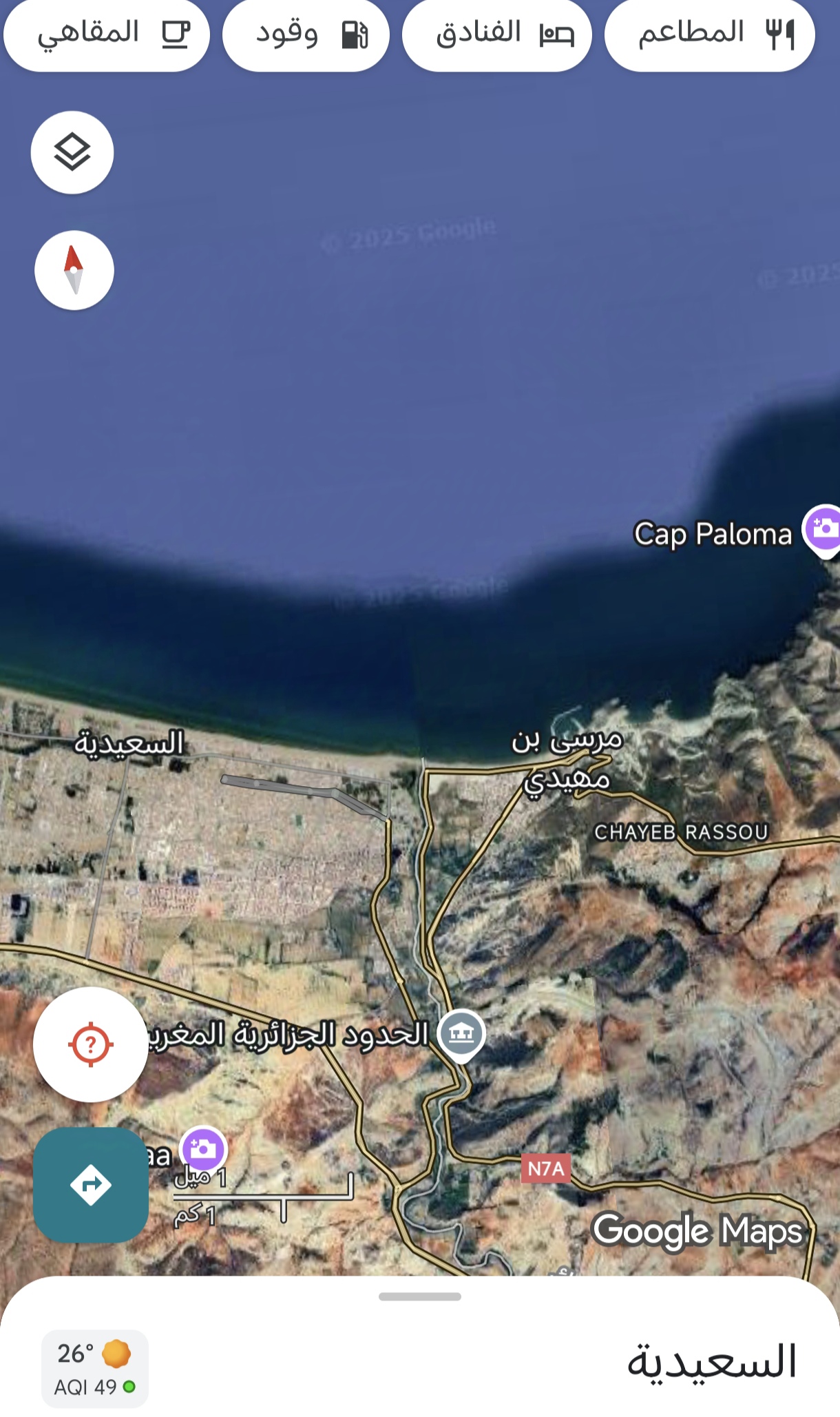Open the purple photo marker near the scale bar
Screen dimensions: 840x1417
[x=202, y=1148]
